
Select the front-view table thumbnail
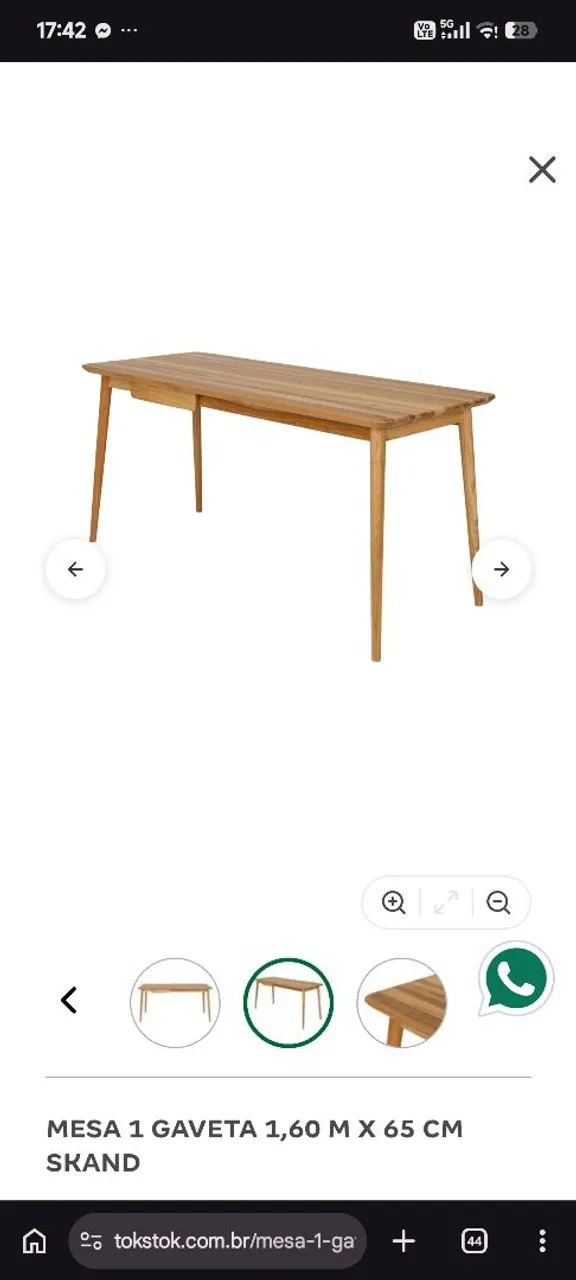[175, 1003]
